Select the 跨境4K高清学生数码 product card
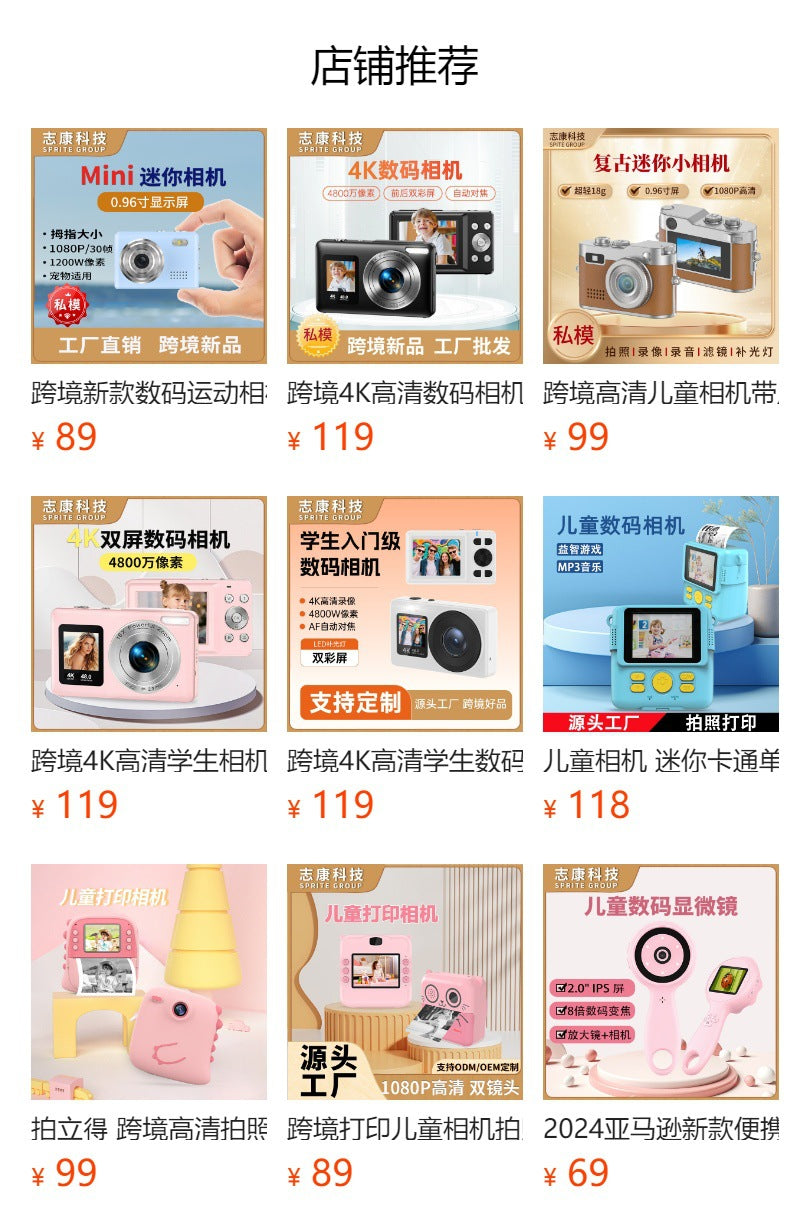790x1232 pixels. [x=405, y=614]
